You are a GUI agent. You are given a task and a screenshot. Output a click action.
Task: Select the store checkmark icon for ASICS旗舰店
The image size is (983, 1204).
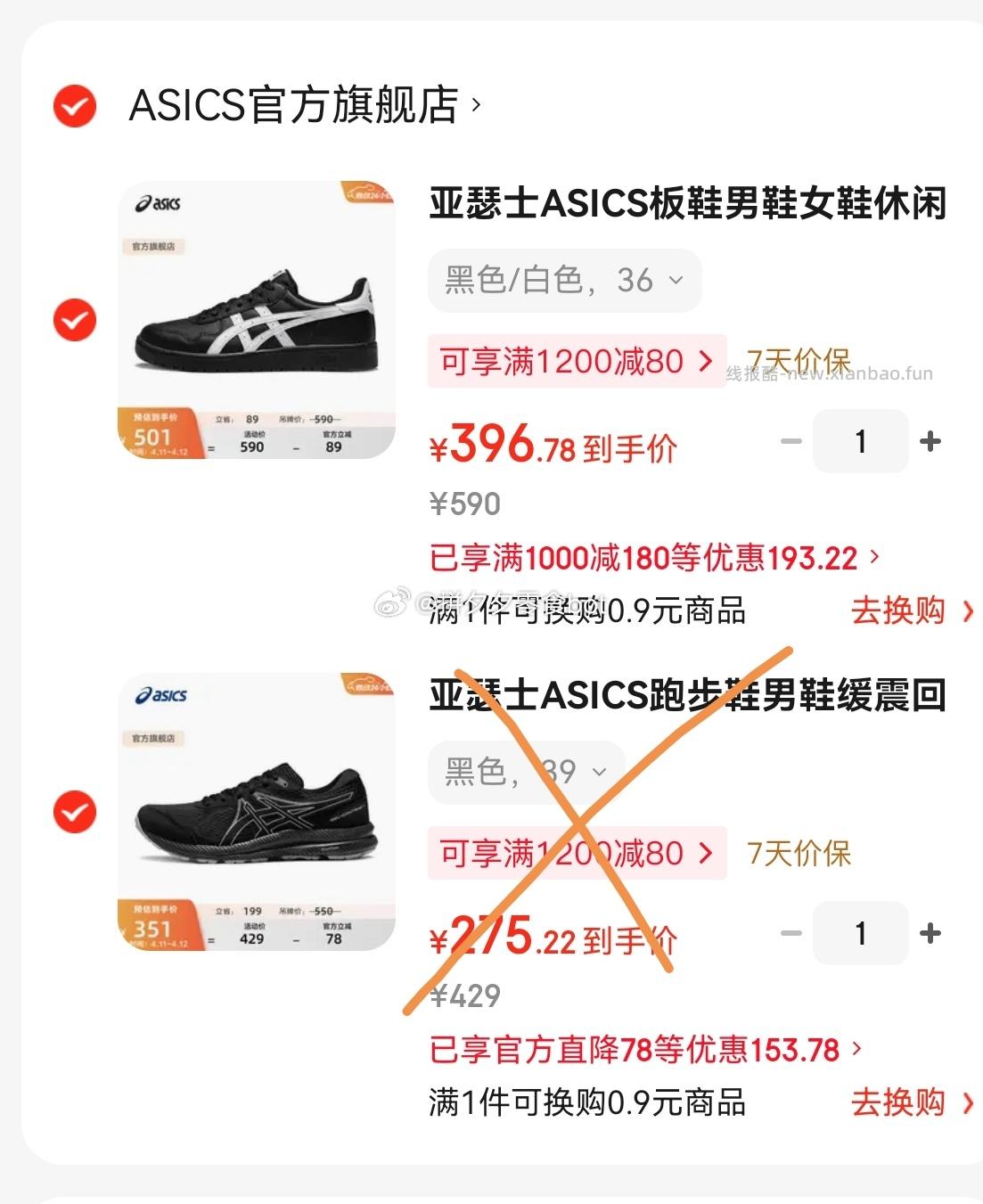[73, 107]
